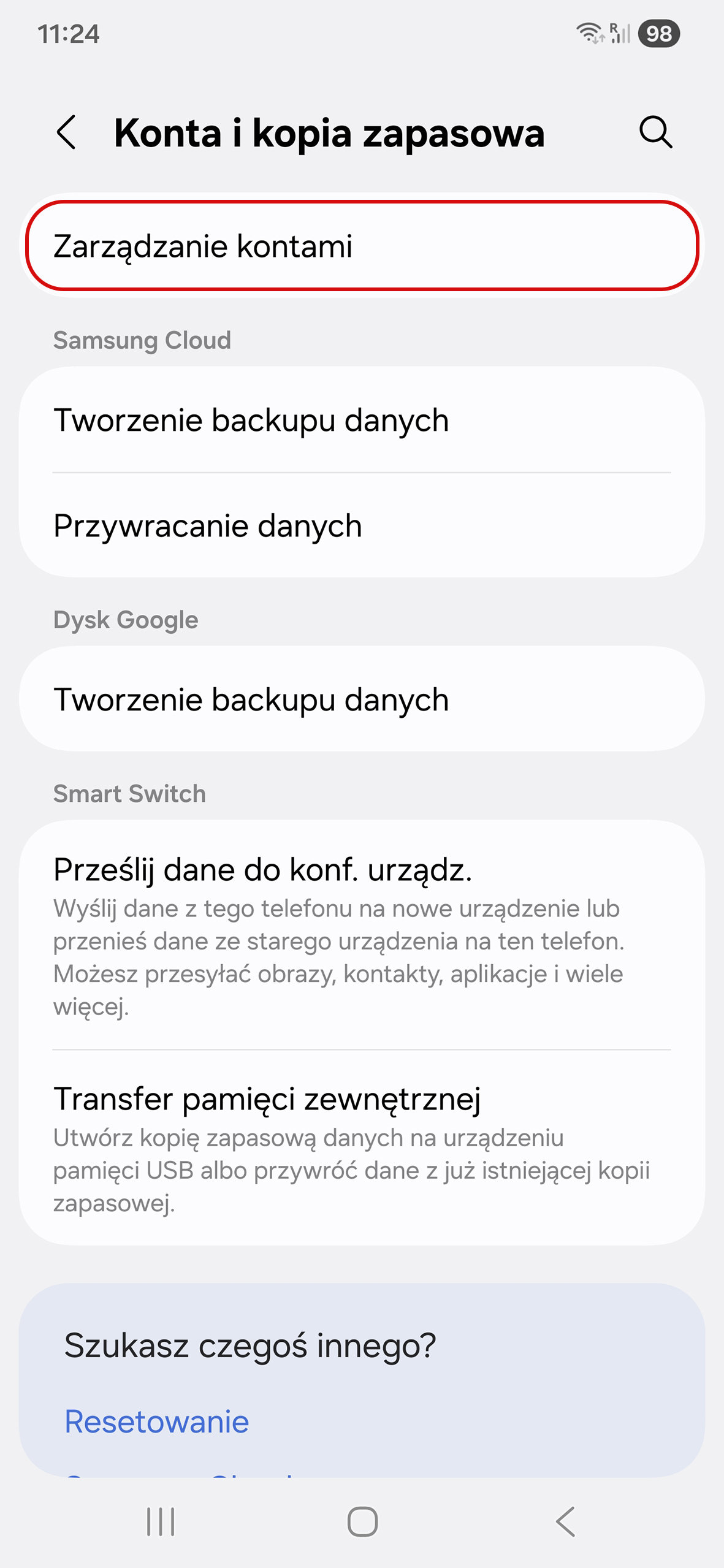This screenshot has height=1568, width=724.
Task: Open Zarządzanie kontami
Action: point(362,246)
